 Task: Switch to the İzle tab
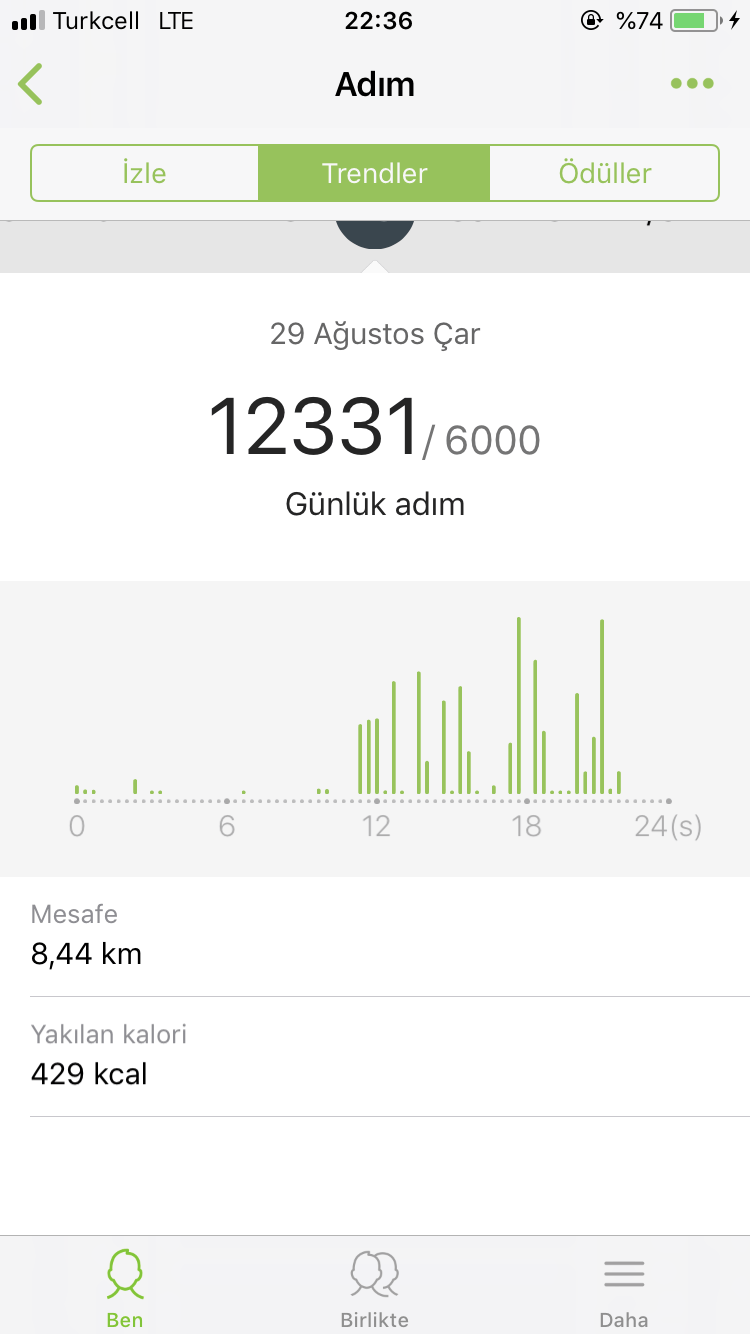[x=145, y=173]
